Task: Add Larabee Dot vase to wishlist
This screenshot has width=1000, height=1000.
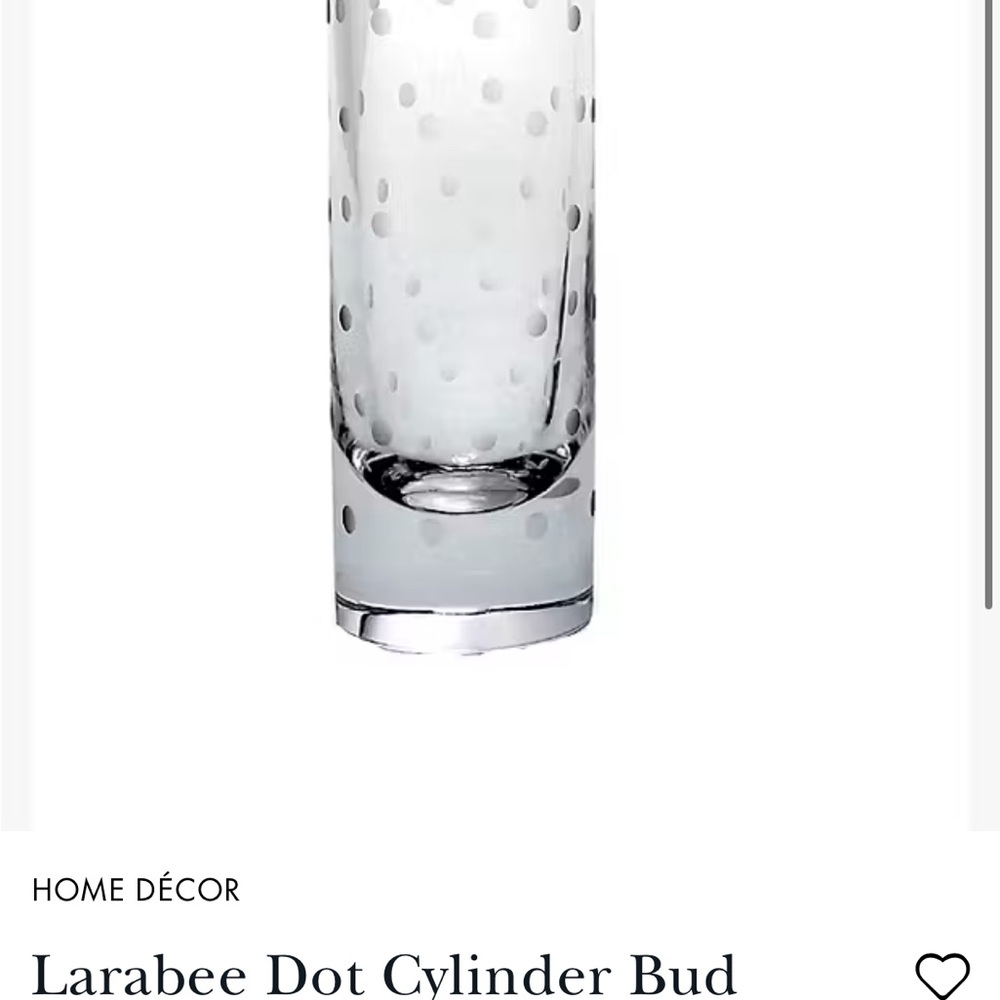Action: (942, 975)
